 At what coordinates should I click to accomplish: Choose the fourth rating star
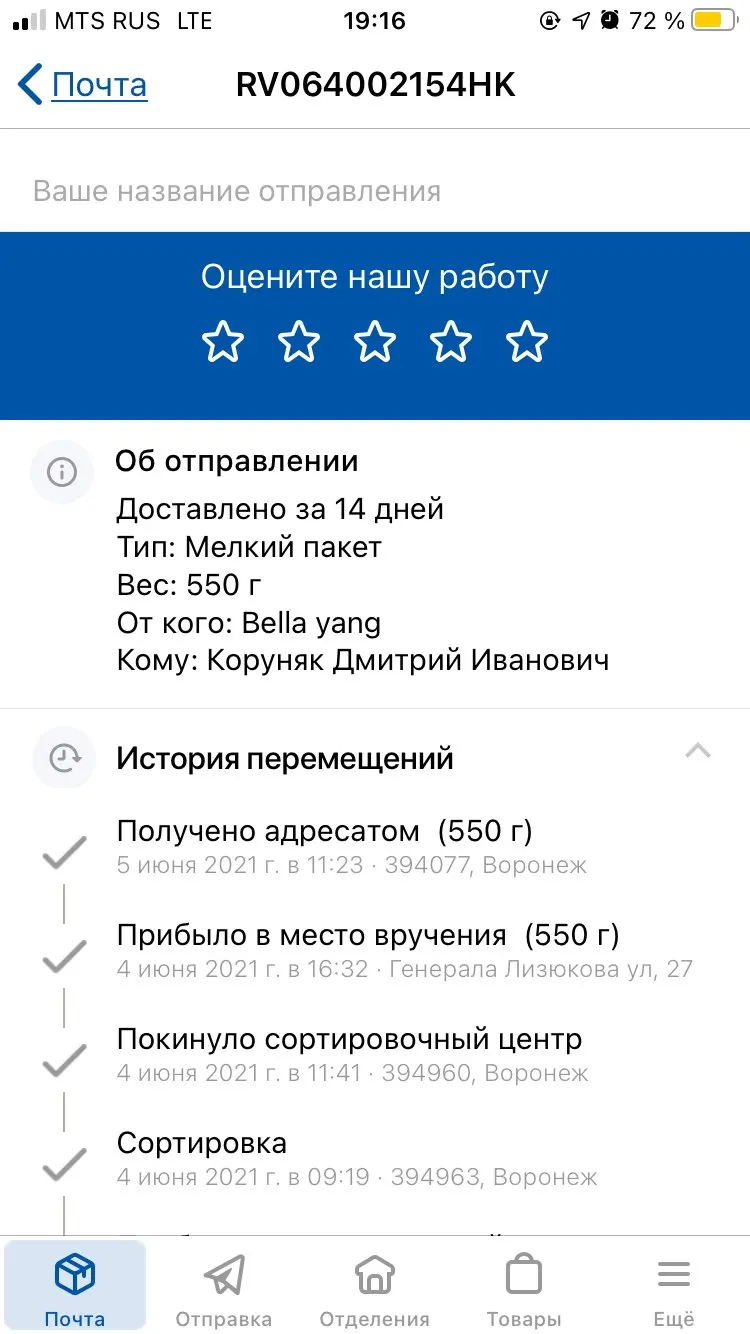[451, 343]
